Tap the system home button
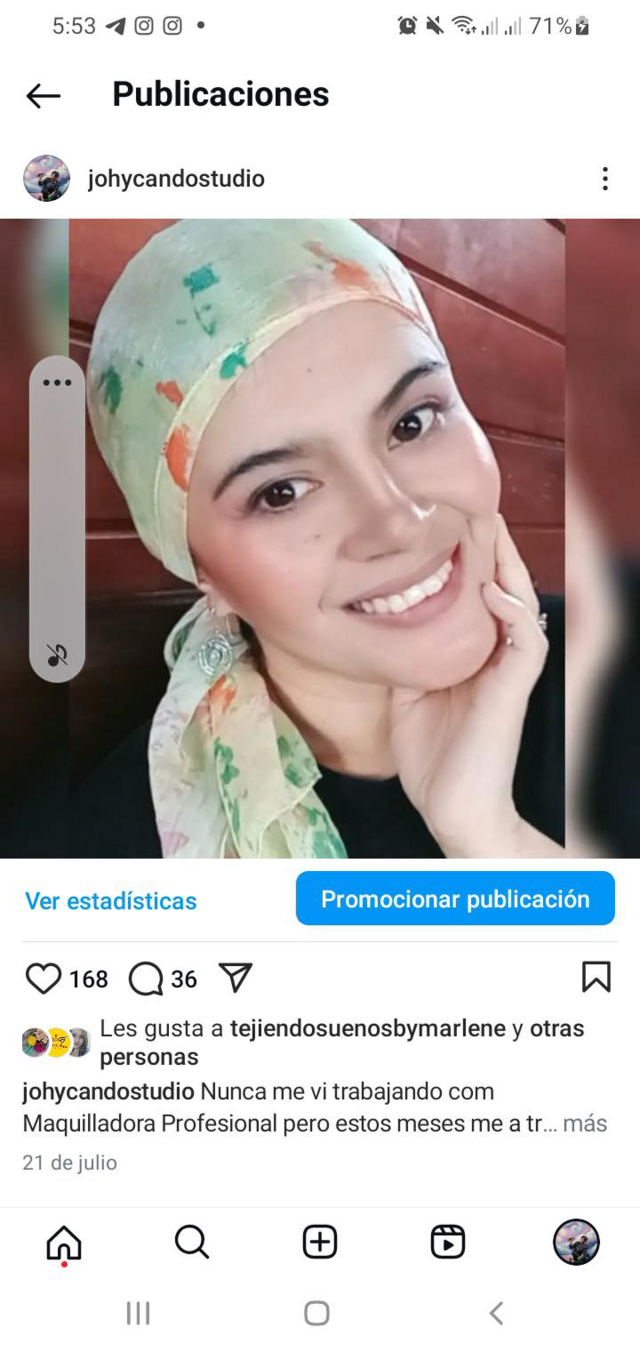The height and width of the screenshot is (1351, 640). pos(317,1313)
